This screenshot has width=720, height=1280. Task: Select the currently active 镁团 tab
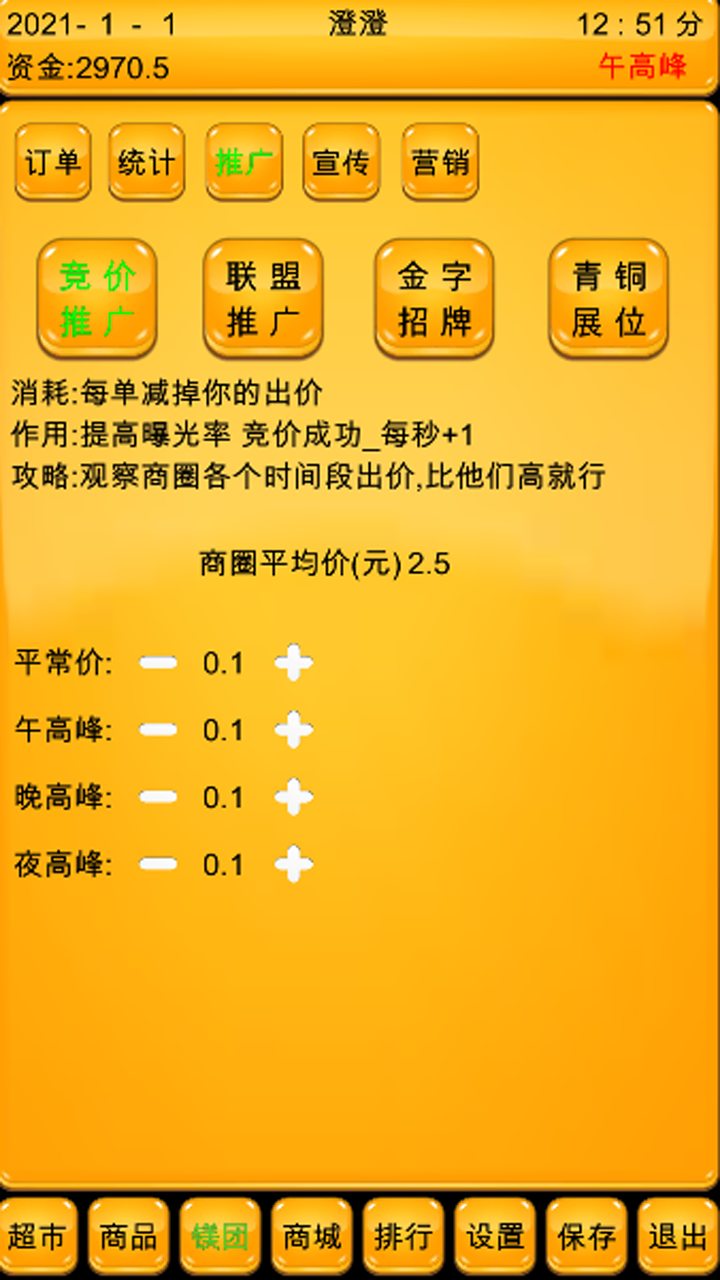point(219,1236)
